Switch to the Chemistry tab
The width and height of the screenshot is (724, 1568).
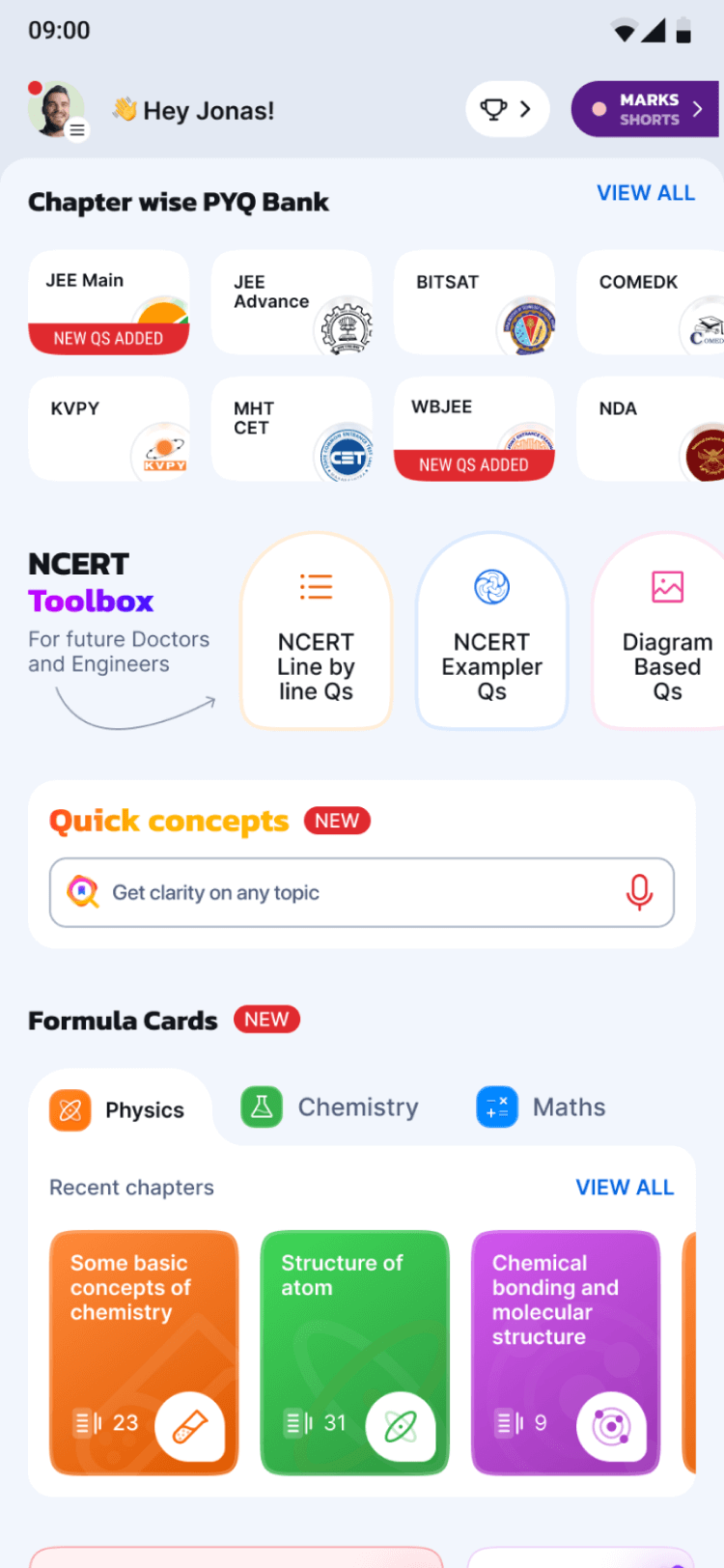tap(330, 1107)
